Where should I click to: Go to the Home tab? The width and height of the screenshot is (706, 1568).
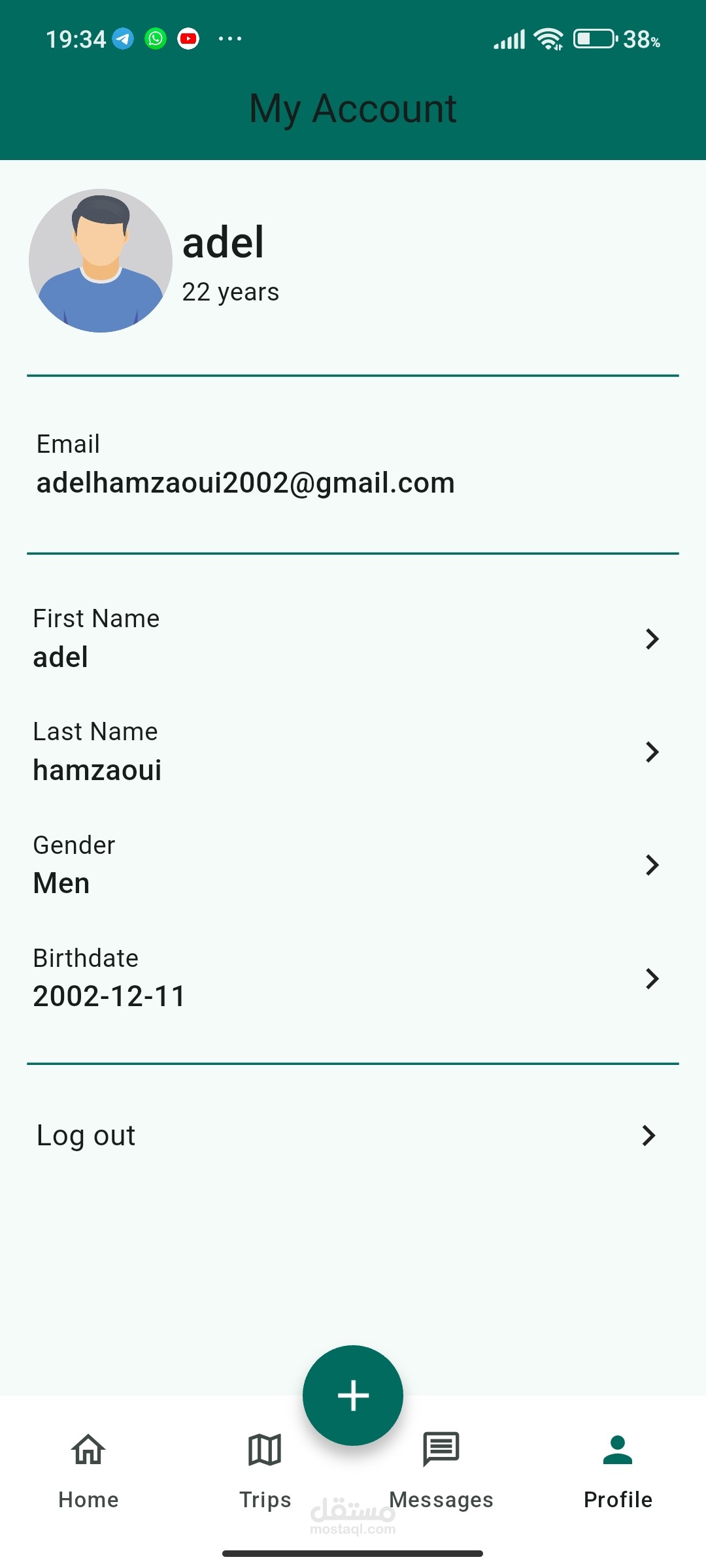(x=88, y=1471)
